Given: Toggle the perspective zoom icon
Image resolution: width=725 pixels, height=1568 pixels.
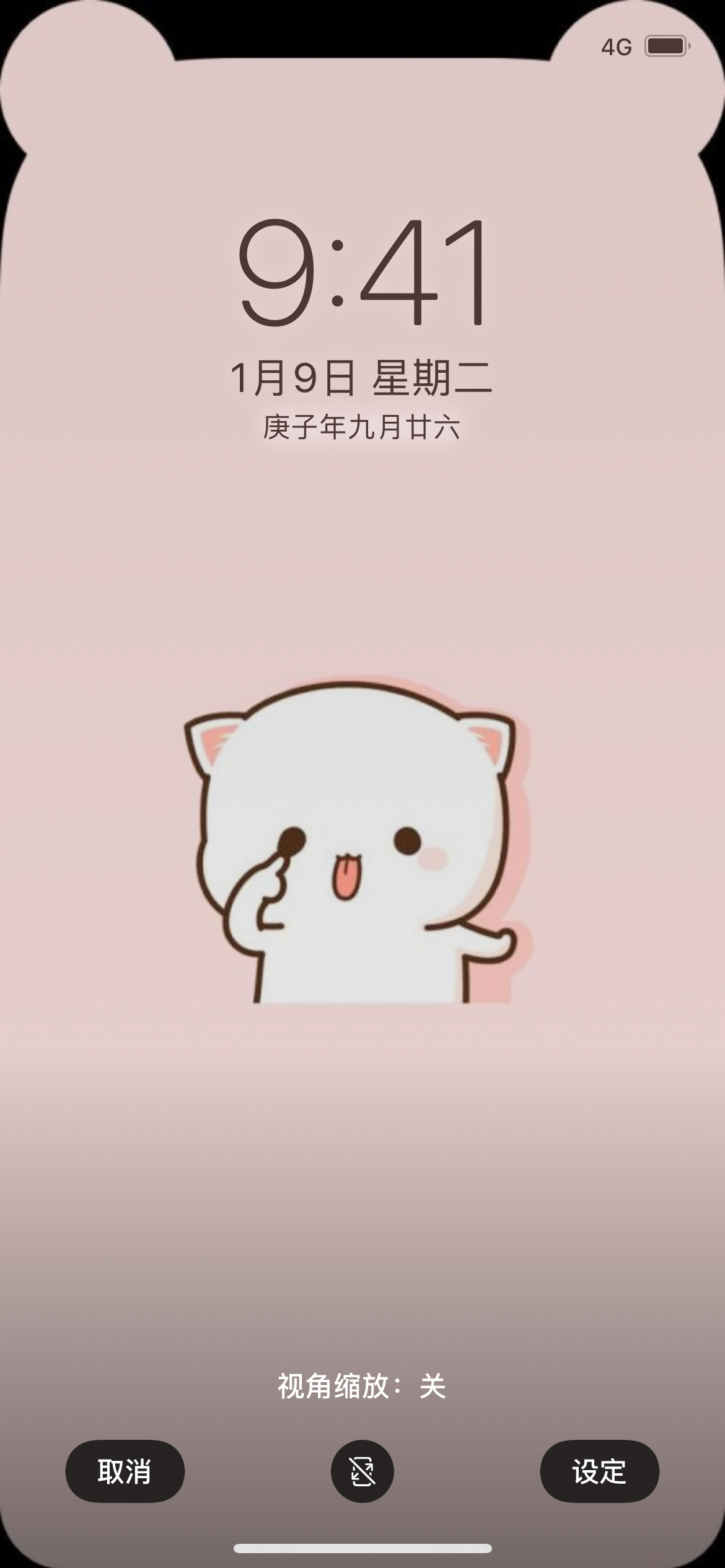Looking at the screenshot, I should pos(362,1471).
